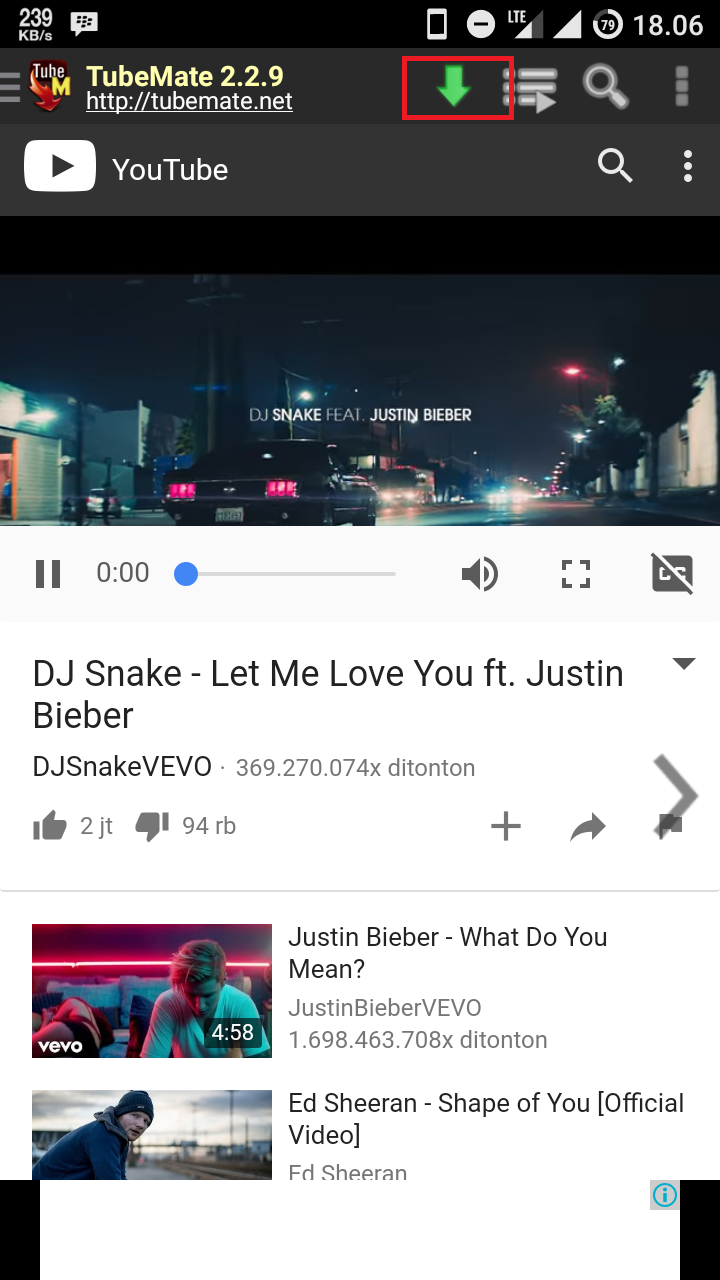Open the TubeMate side drawer menu
The image size is (720, 1280).
click(10, 87)
